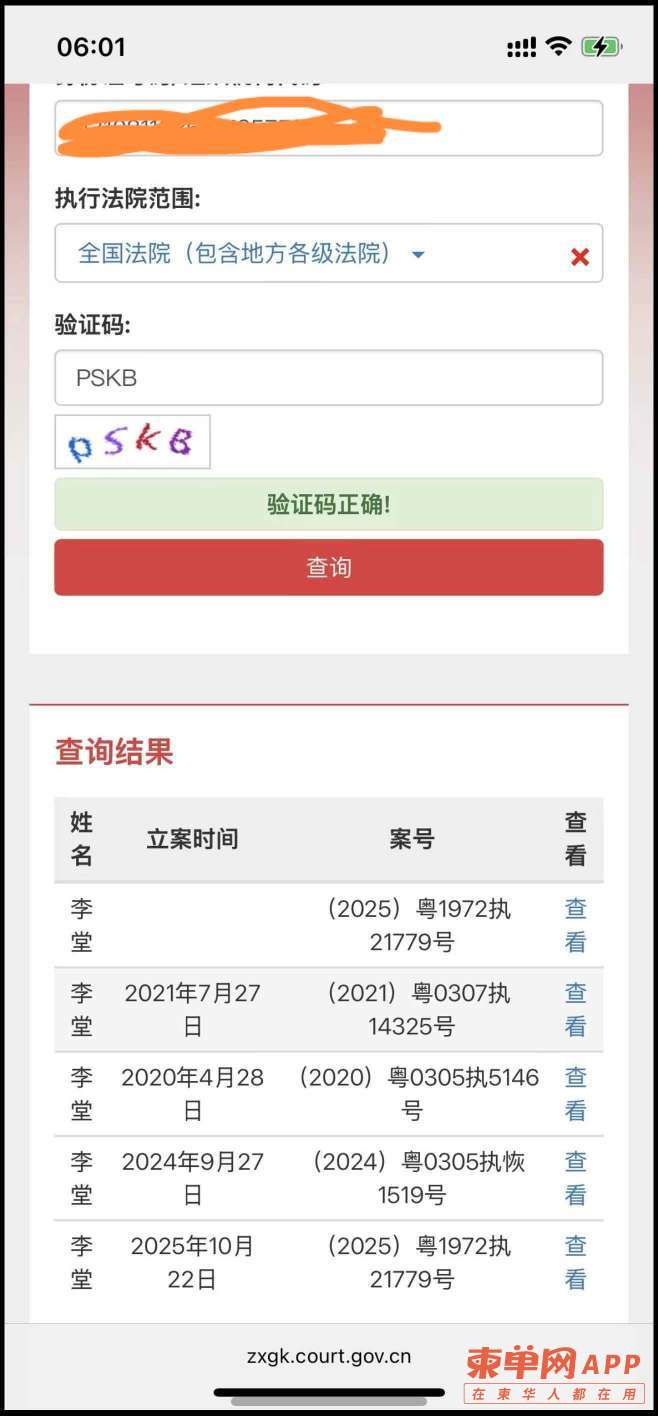658x1416 pixels.
Task: Tap the ID number input field
Action: (x=328, y=128)
